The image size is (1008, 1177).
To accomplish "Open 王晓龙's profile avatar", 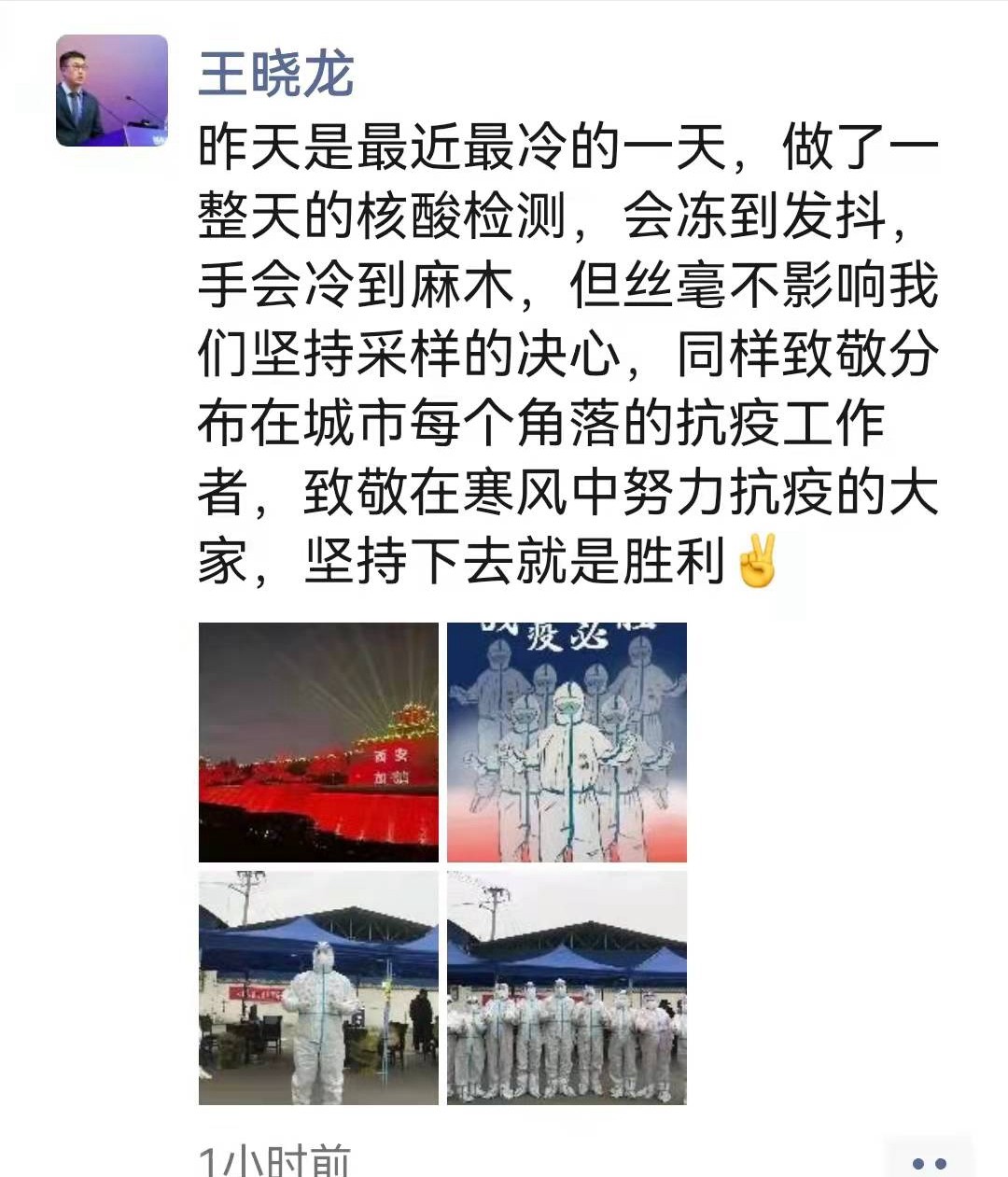I will point(112,91).
